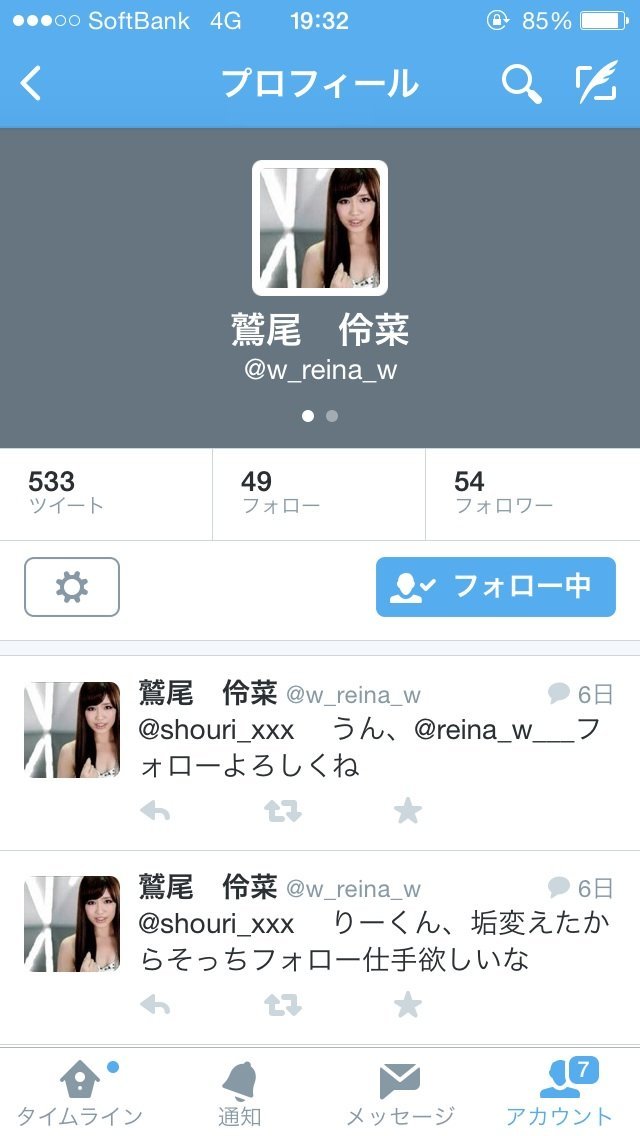Tap the フォロー中 button to unfollow
Screen dimensions: 640x1136
point(496,587)
